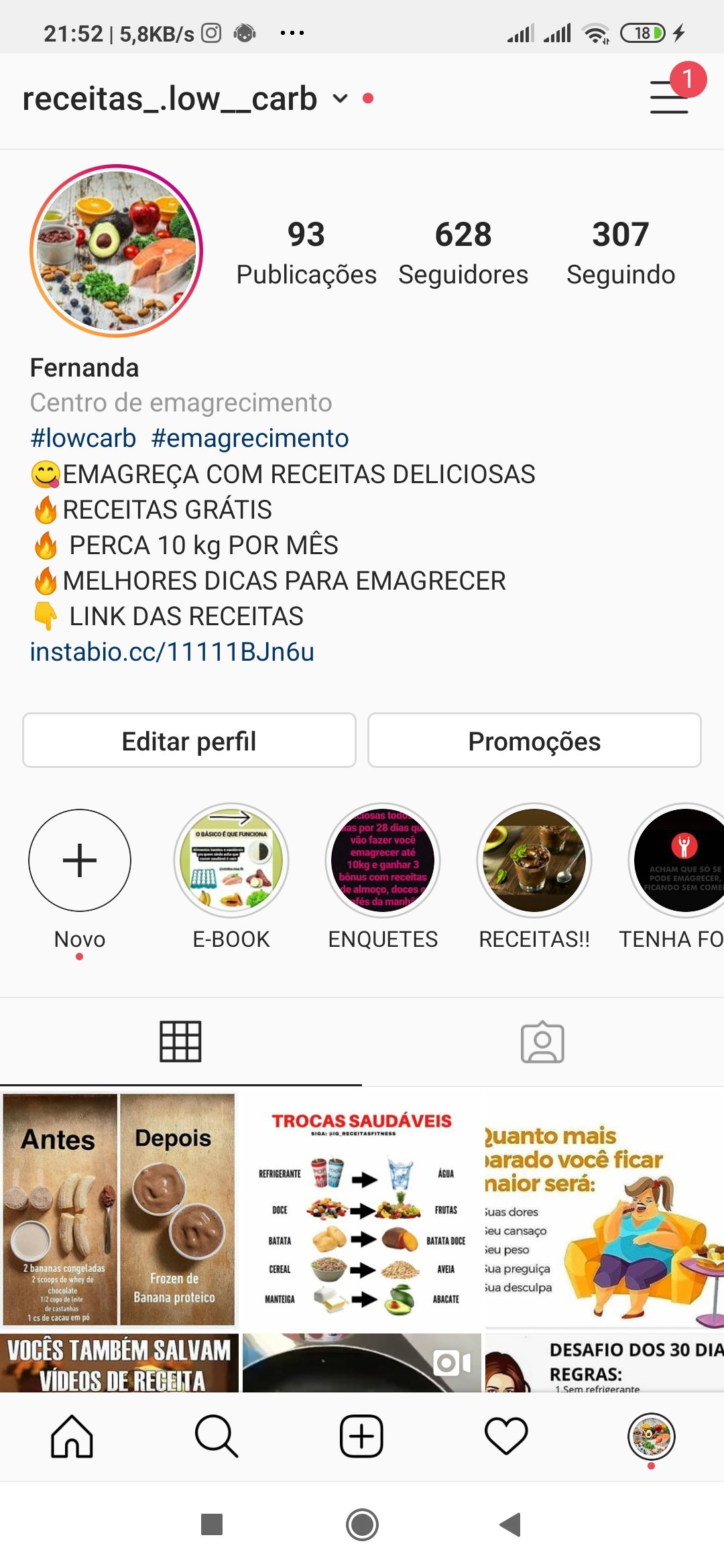
Task: Tap the #lowcarb hashtag in bio
Action: click(x=83, y=438)
